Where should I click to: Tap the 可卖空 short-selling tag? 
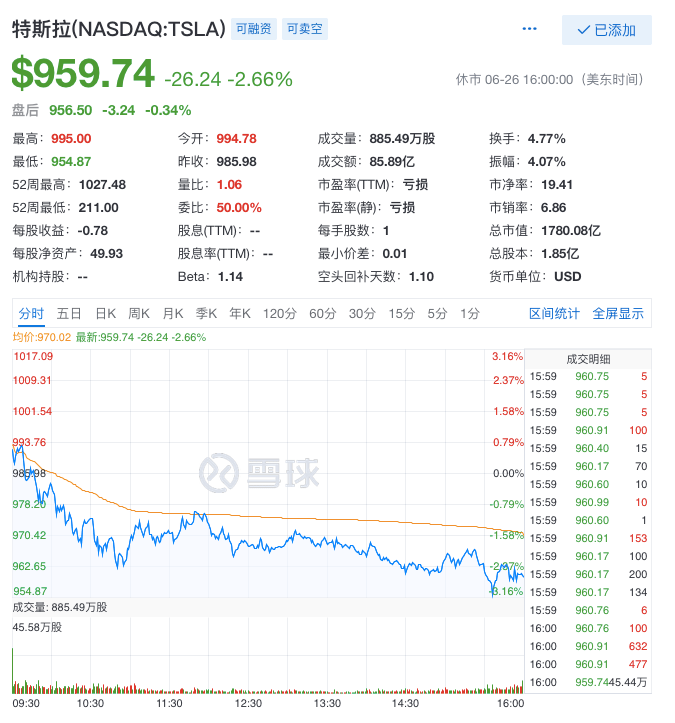(x=304, y=29)
